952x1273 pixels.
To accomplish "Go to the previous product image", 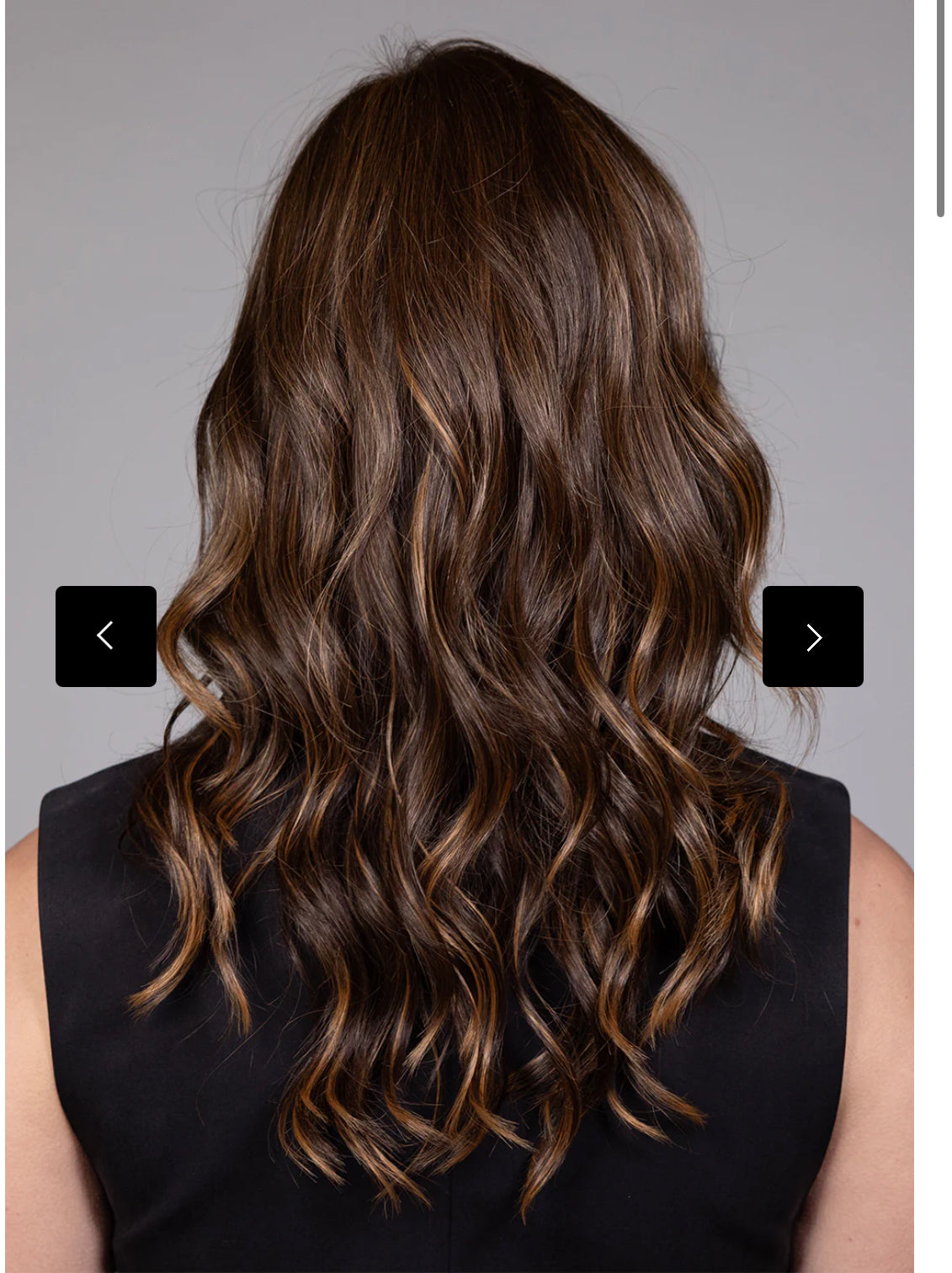I will click(x=106, y=636).
